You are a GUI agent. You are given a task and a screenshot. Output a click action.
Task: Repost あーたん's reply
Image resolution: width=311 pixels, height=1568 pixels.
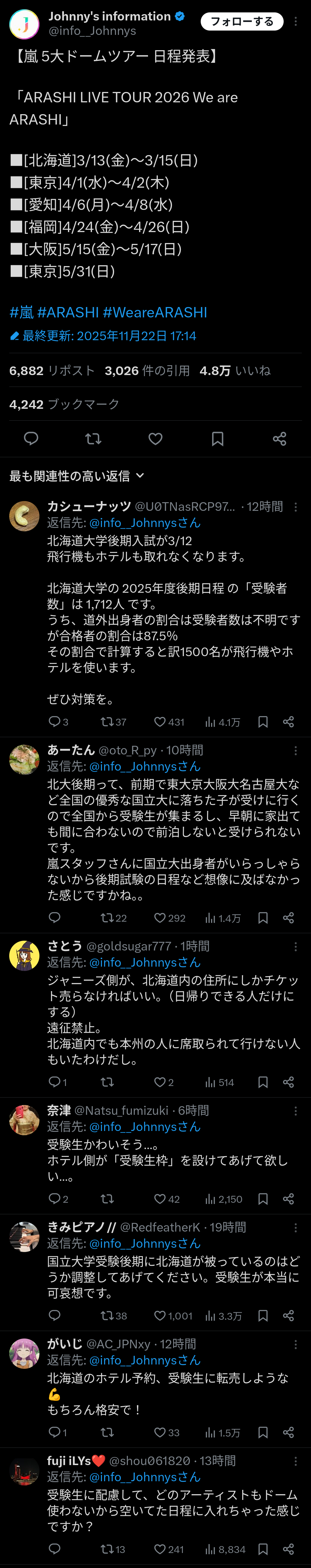click(107, 918)
